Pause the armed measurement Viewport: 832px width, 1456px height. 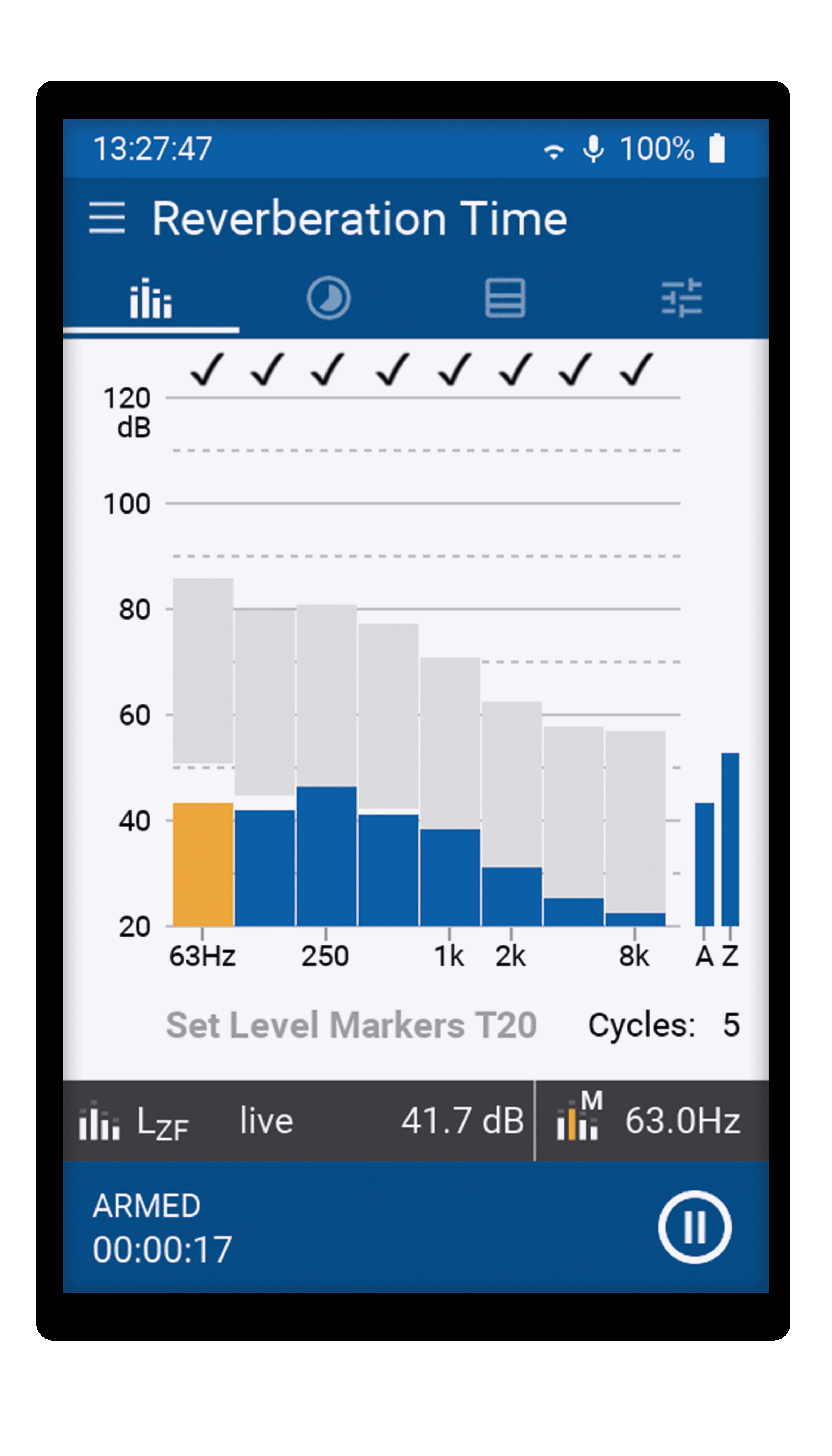coord(694,1227)
